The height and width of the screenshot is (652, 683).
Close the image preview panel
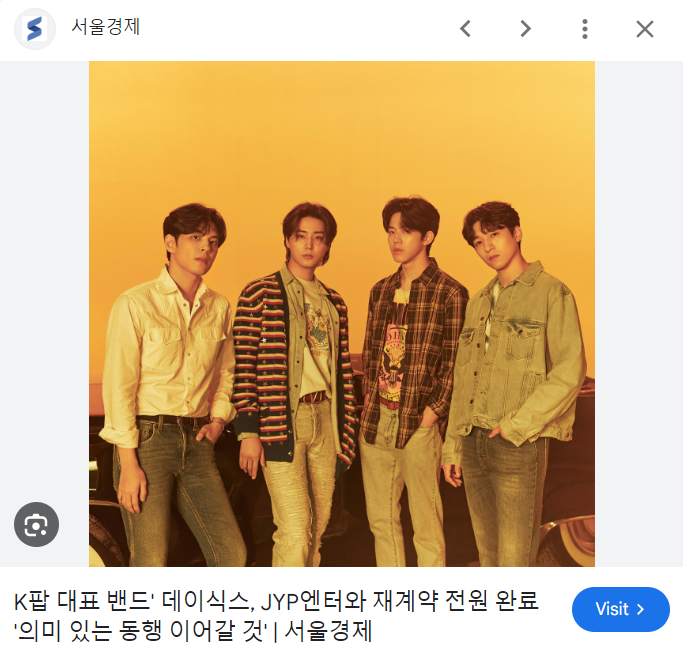[645, 29]
